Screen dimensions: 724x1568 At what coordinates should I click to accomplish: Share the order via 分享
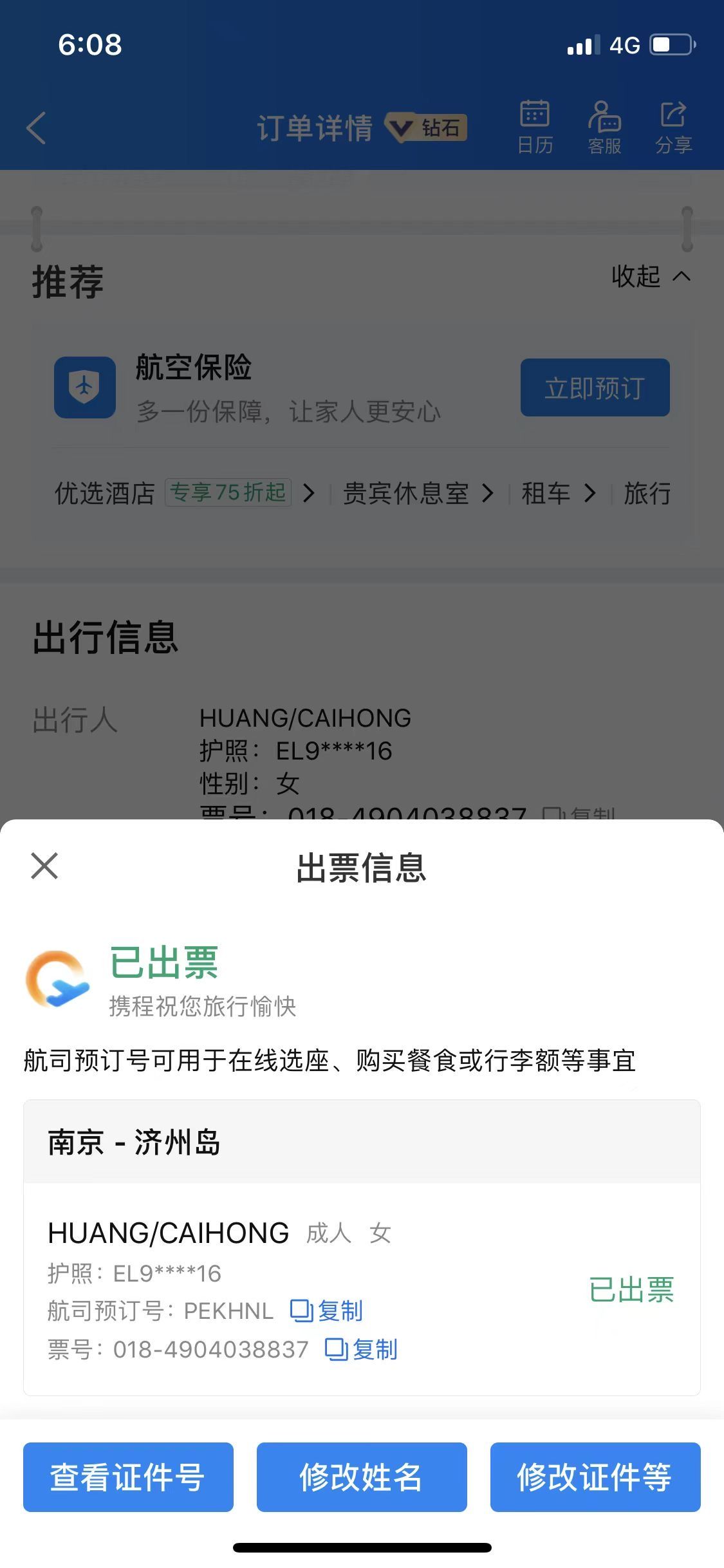(673, 127)
